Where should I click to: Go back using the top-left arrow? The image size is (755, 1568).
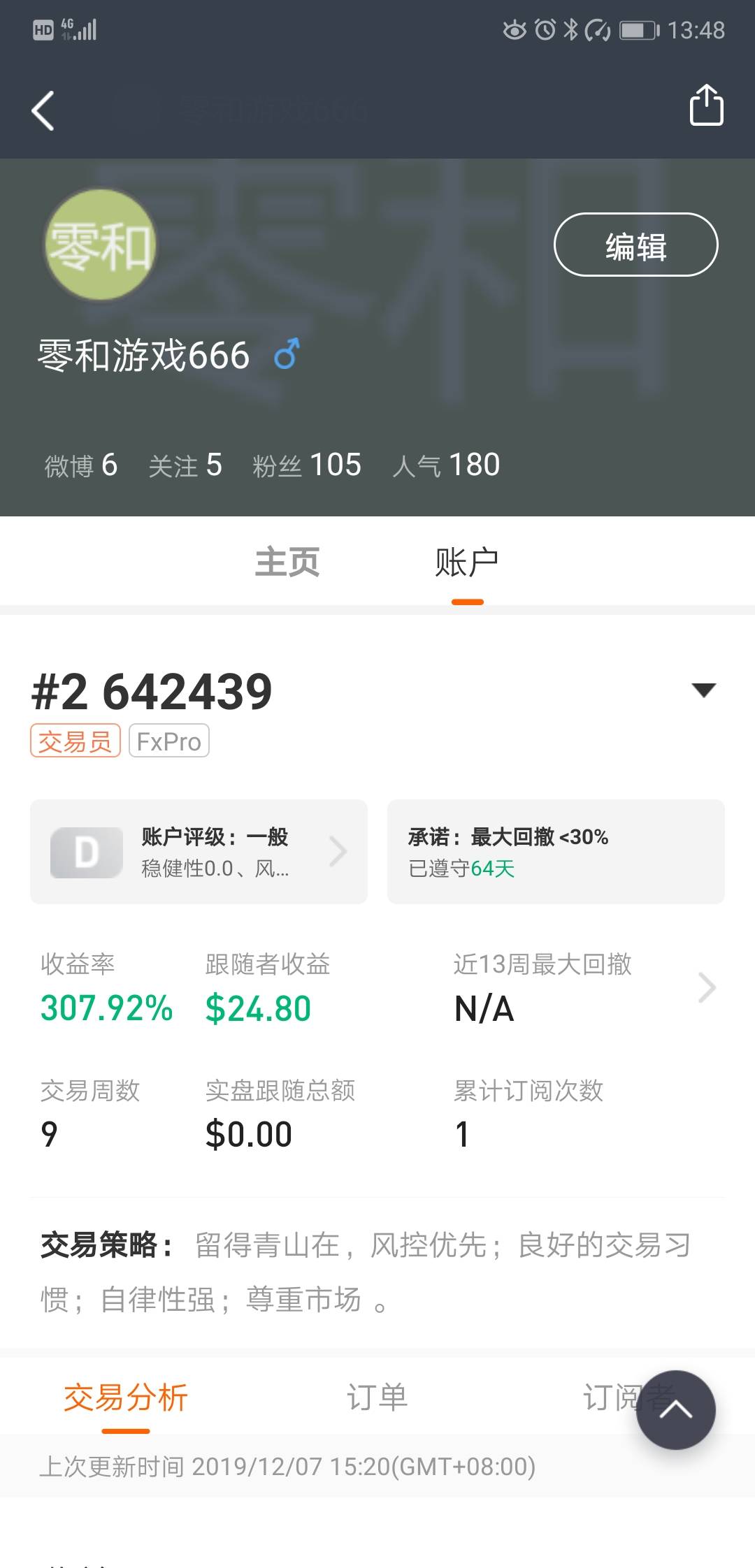(43, 110)
